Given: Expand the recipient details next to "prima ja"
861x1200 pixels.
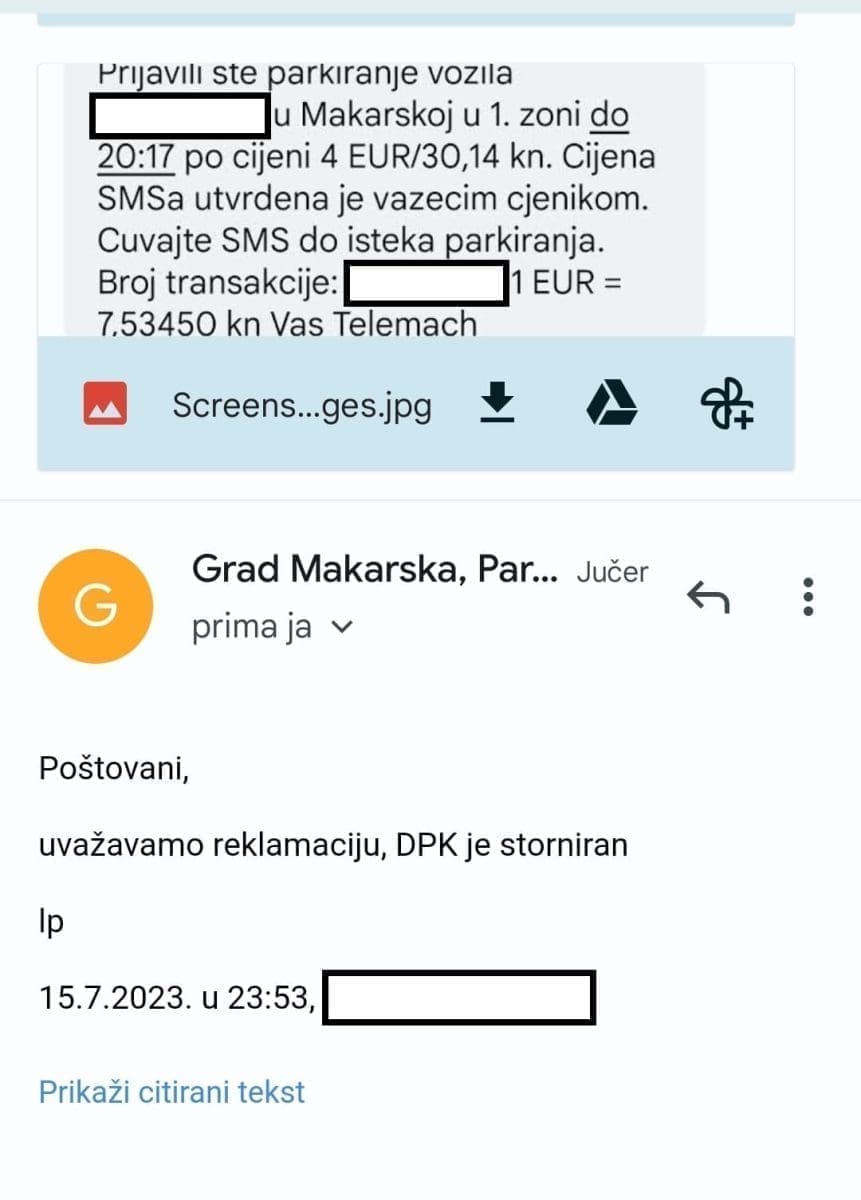Looking at the screenshot, I should pos(342,628).
